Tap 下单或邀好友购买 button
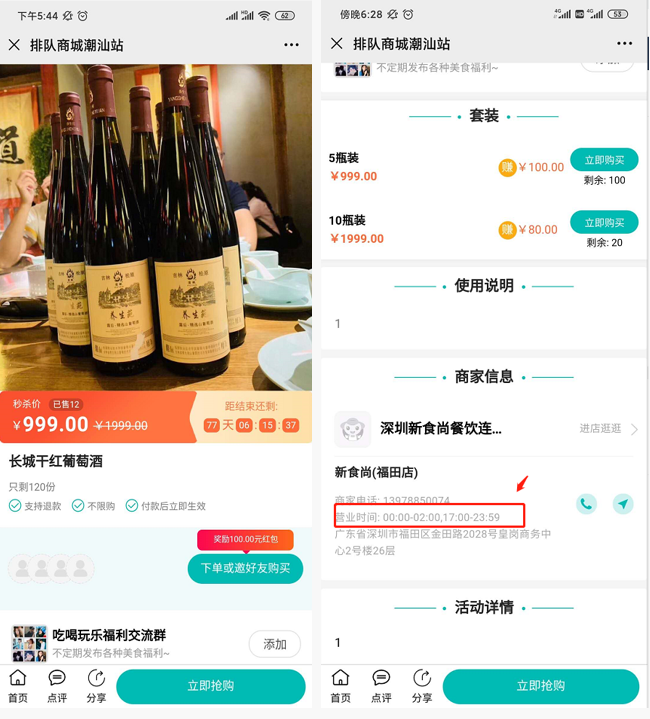650x719 pixels. [245, 568]
